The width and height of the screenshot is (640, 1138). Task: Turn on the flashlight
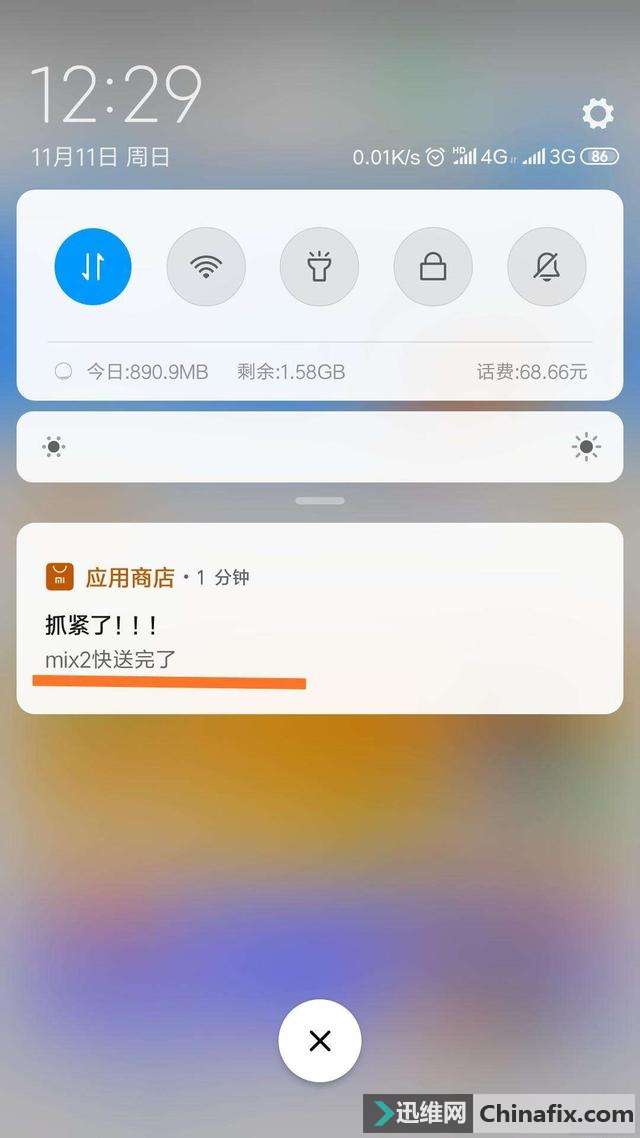319,266
